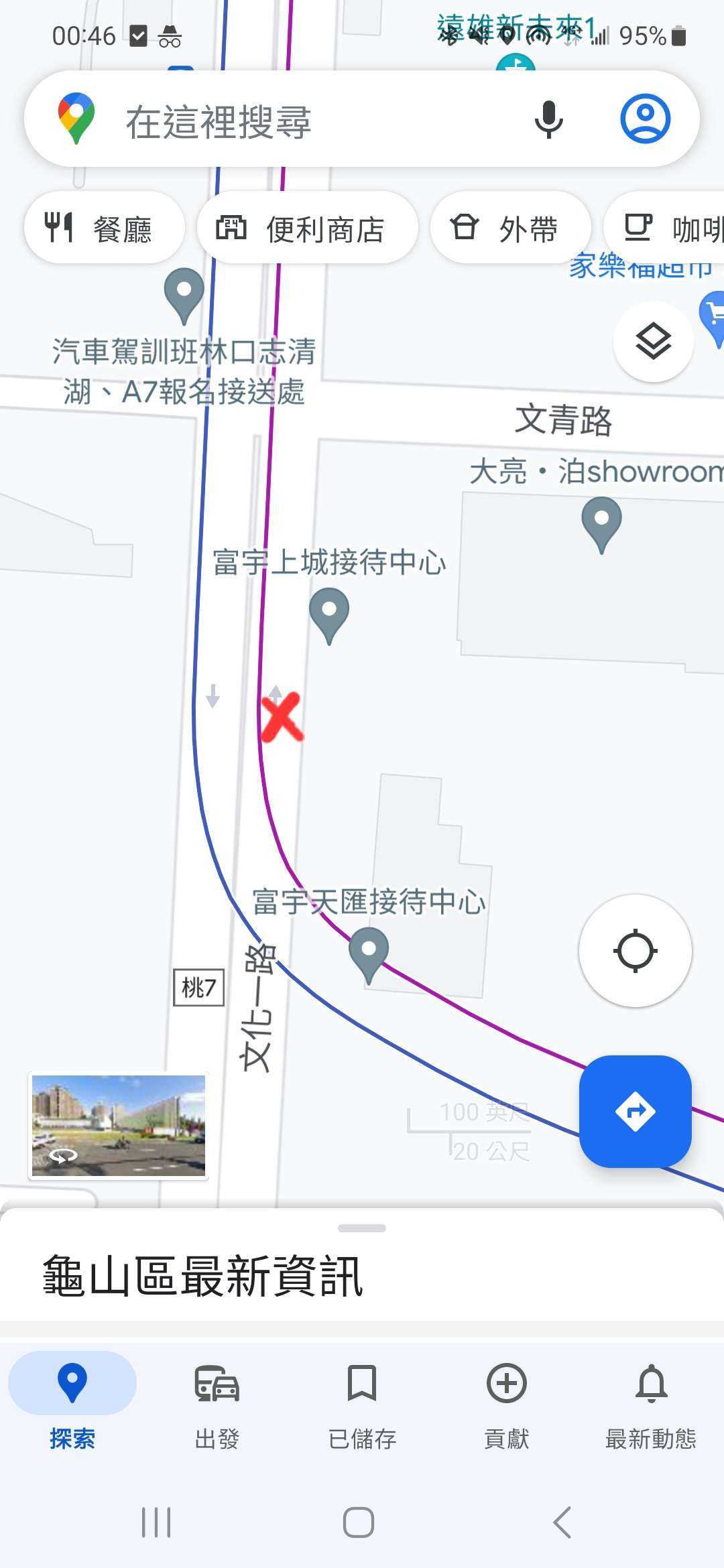724x1568 pixels.
Task: Center map on my current location
Action: click(x=635, y=950)
